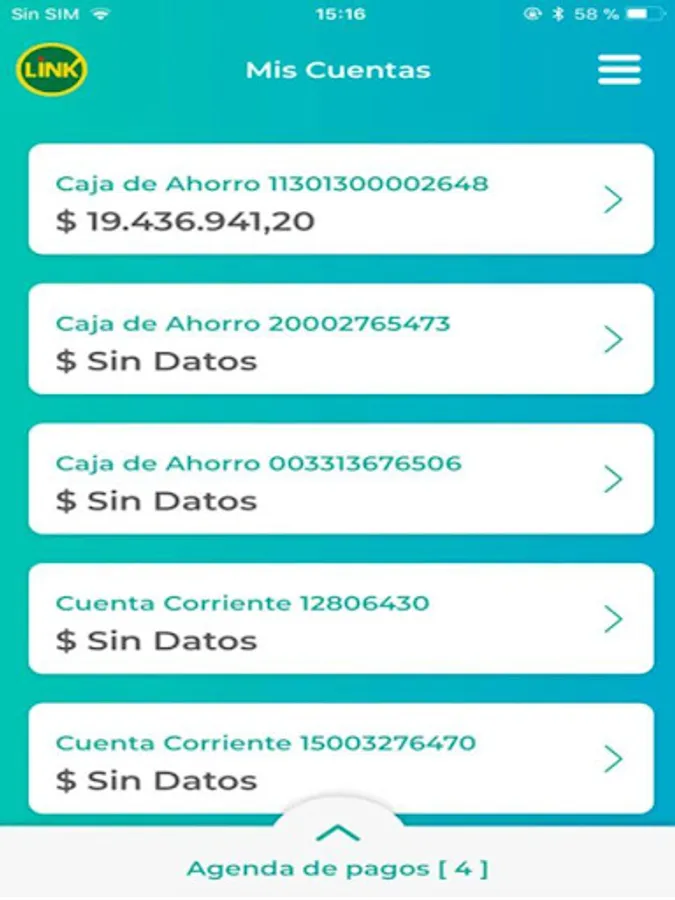Image resolution: width=675 pixels, height=900 pixels.
Task: Show Cuenta Corriente 15003276470 details
Action: 340,758
